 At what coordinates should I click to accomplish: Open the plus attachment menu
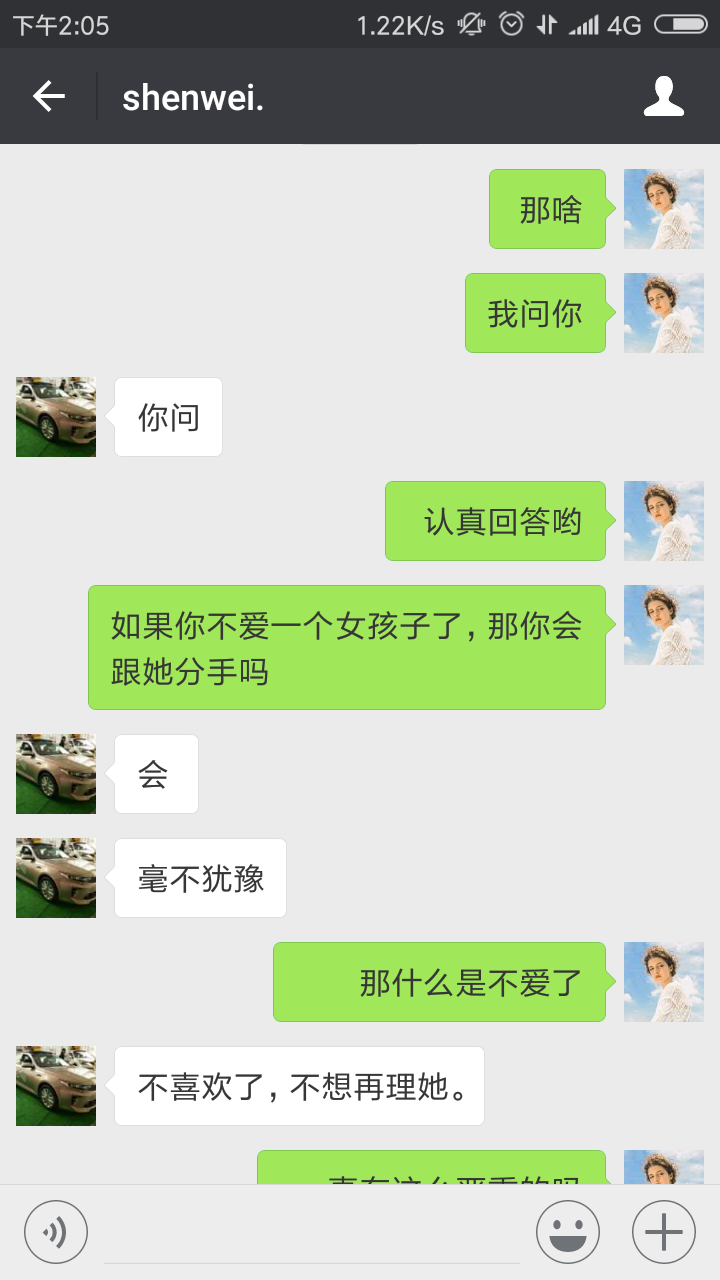click(664, 1232)
